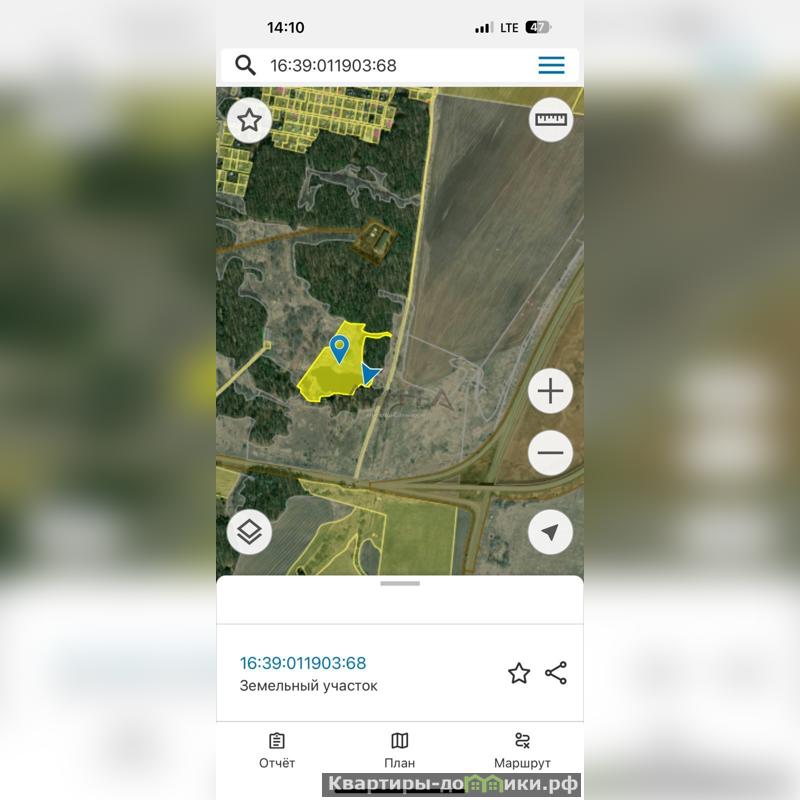Zoom in on the map
The width and height of the screenshot is (800, 800).
[550, 391]
